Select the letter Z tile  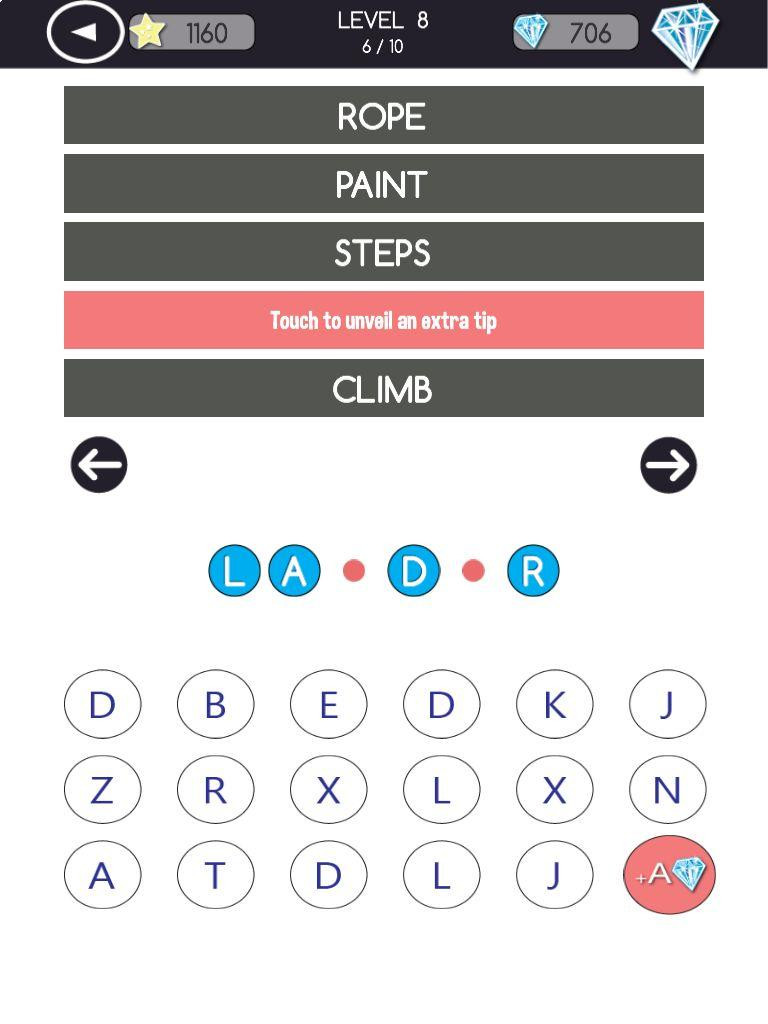point(102,790)
